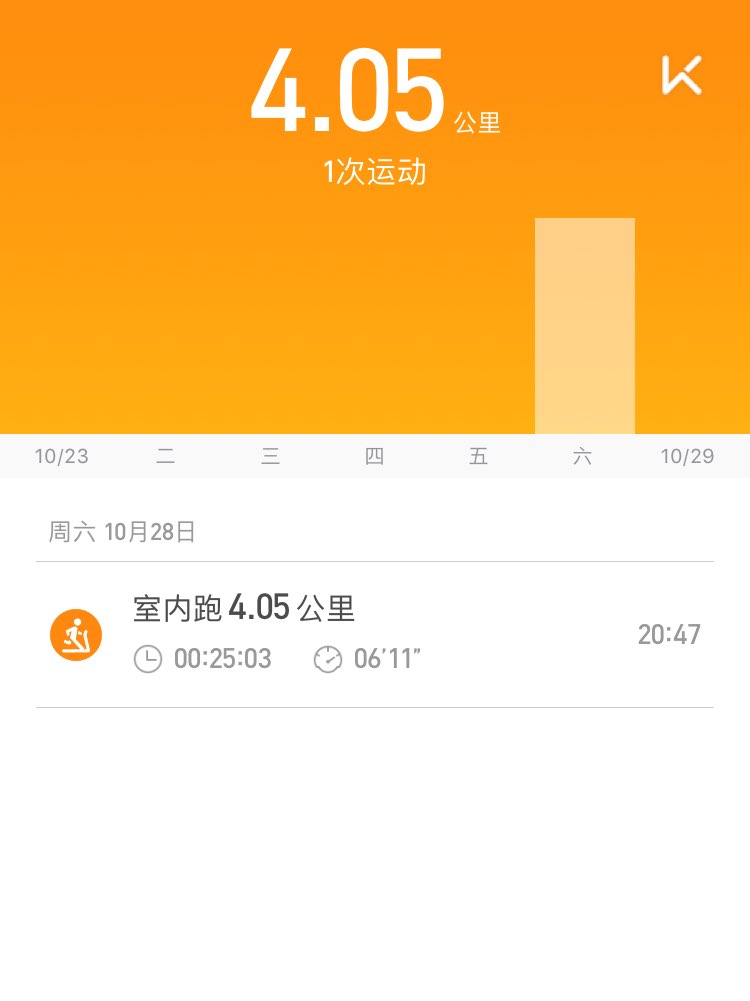The image size is (750, 1001).
Task: Tap the 10/23 date label
Action: click(62, 457)
